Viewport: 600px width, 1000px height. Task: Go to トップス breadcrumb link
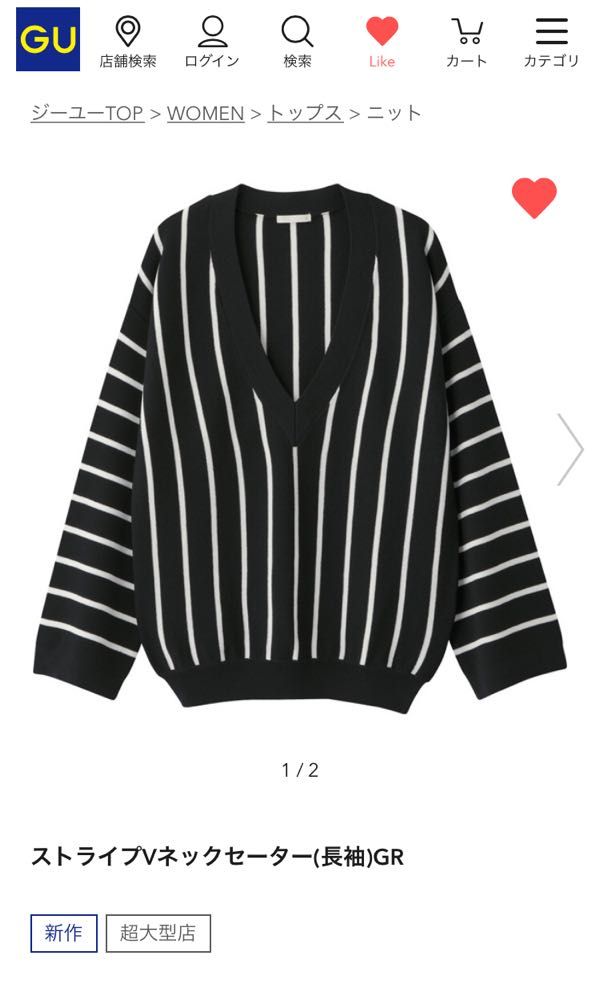click(x=305, y=113)
